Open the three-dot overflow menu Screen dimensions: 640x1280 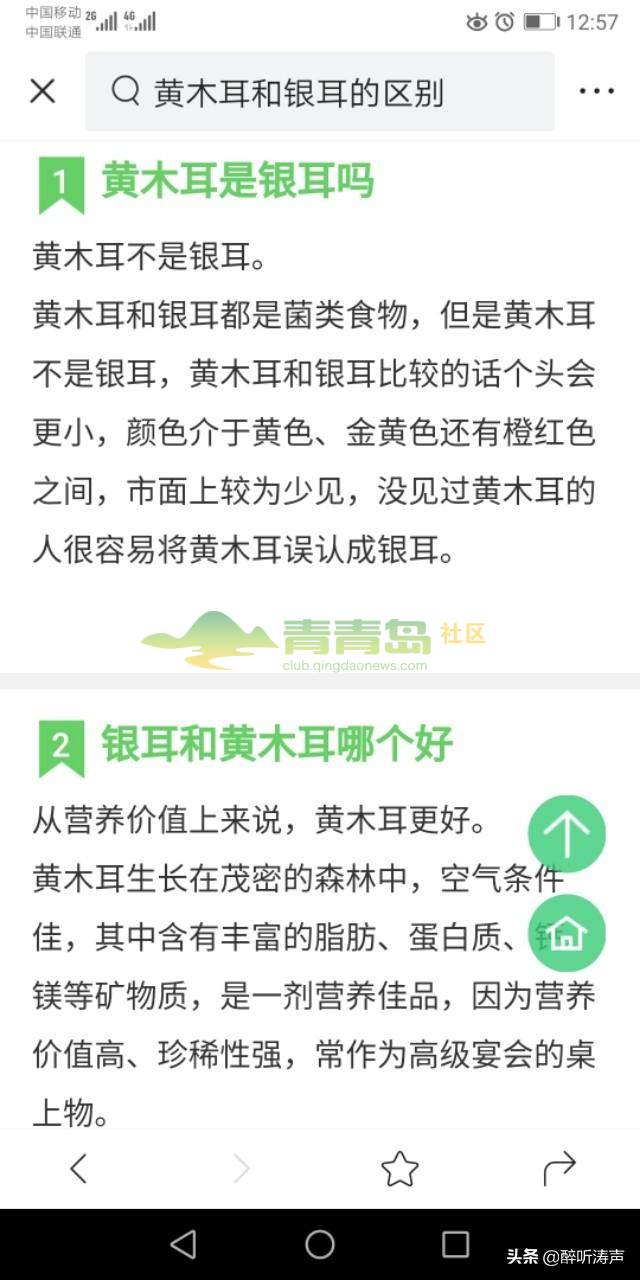coord(596,92)
